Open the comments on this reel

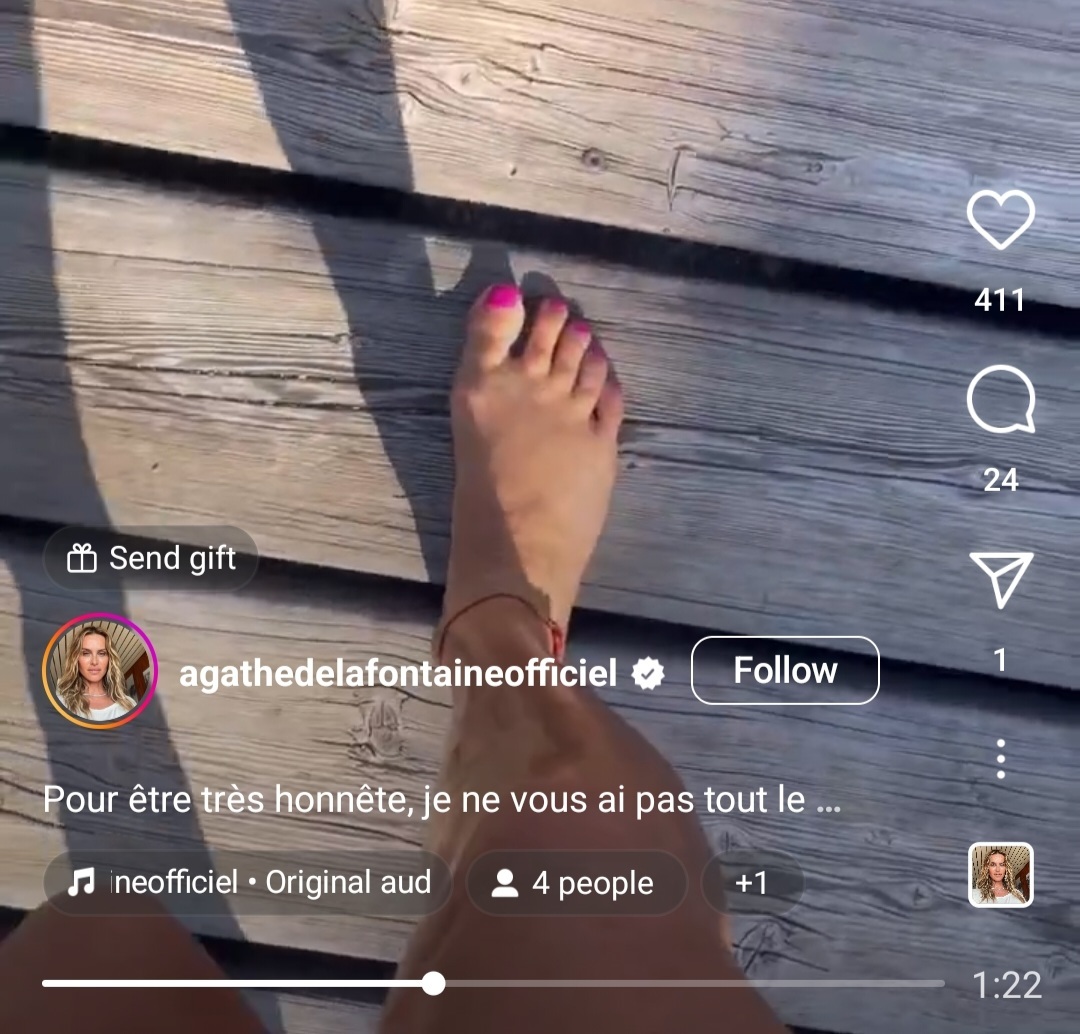[x=1000, y=399]
